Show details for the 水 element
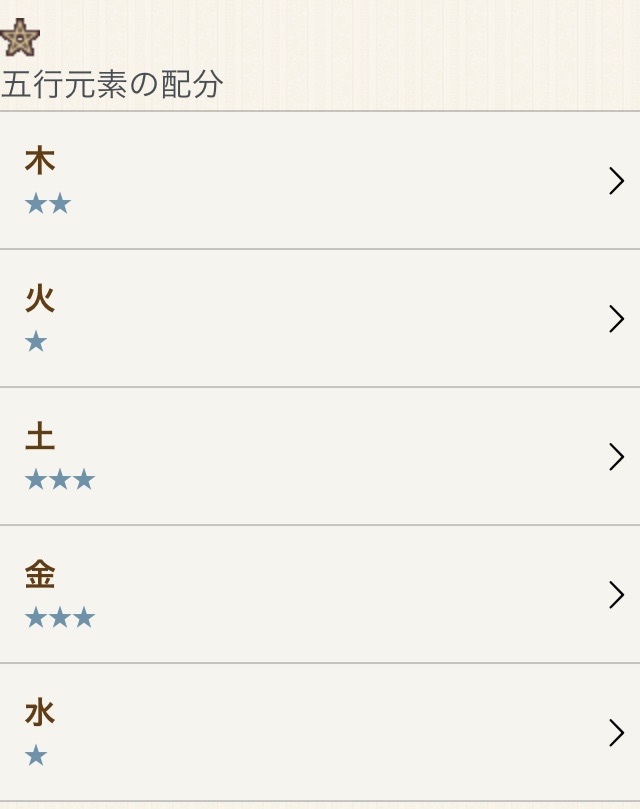640x809 pixels. tap(320, 733)
